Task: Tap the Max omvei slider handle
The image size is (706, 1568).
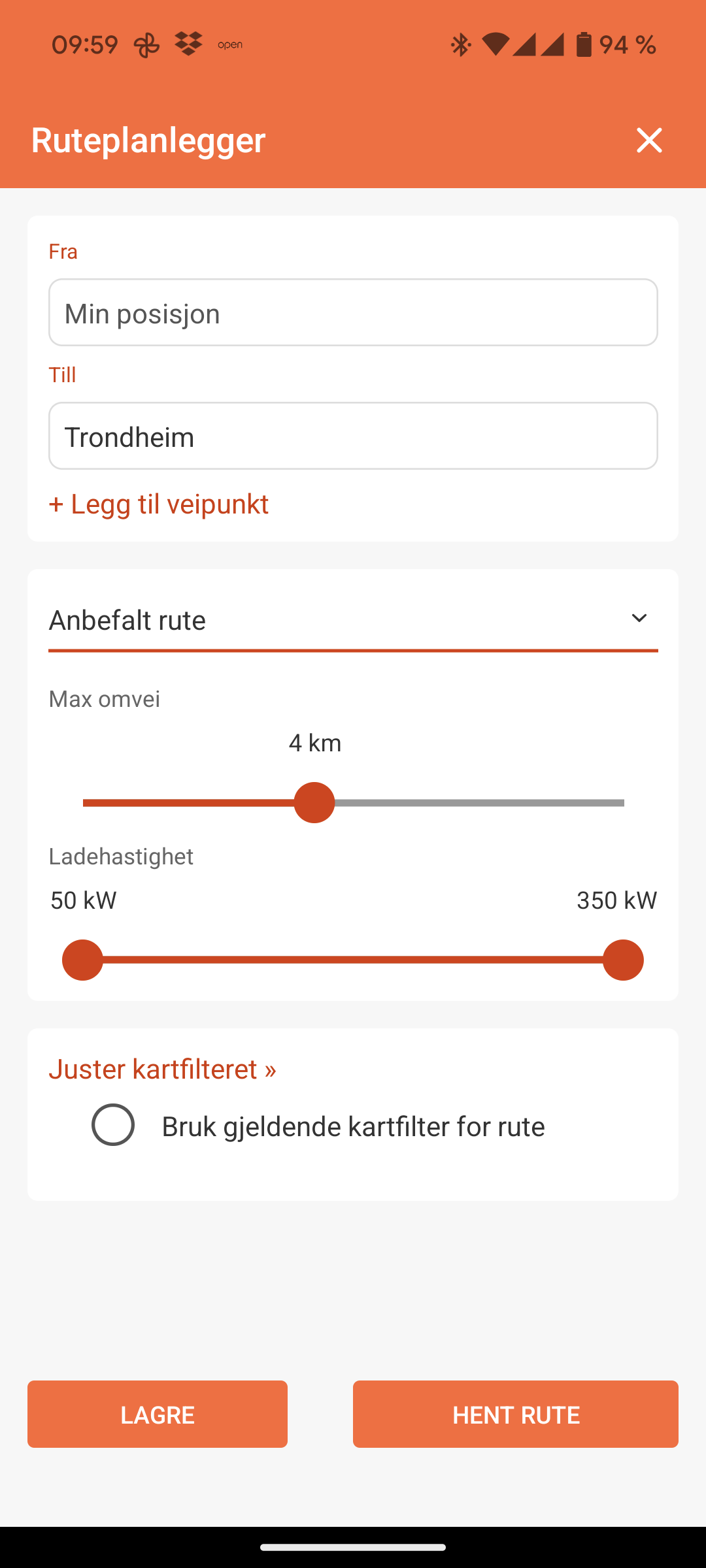Action: point(314,803)
